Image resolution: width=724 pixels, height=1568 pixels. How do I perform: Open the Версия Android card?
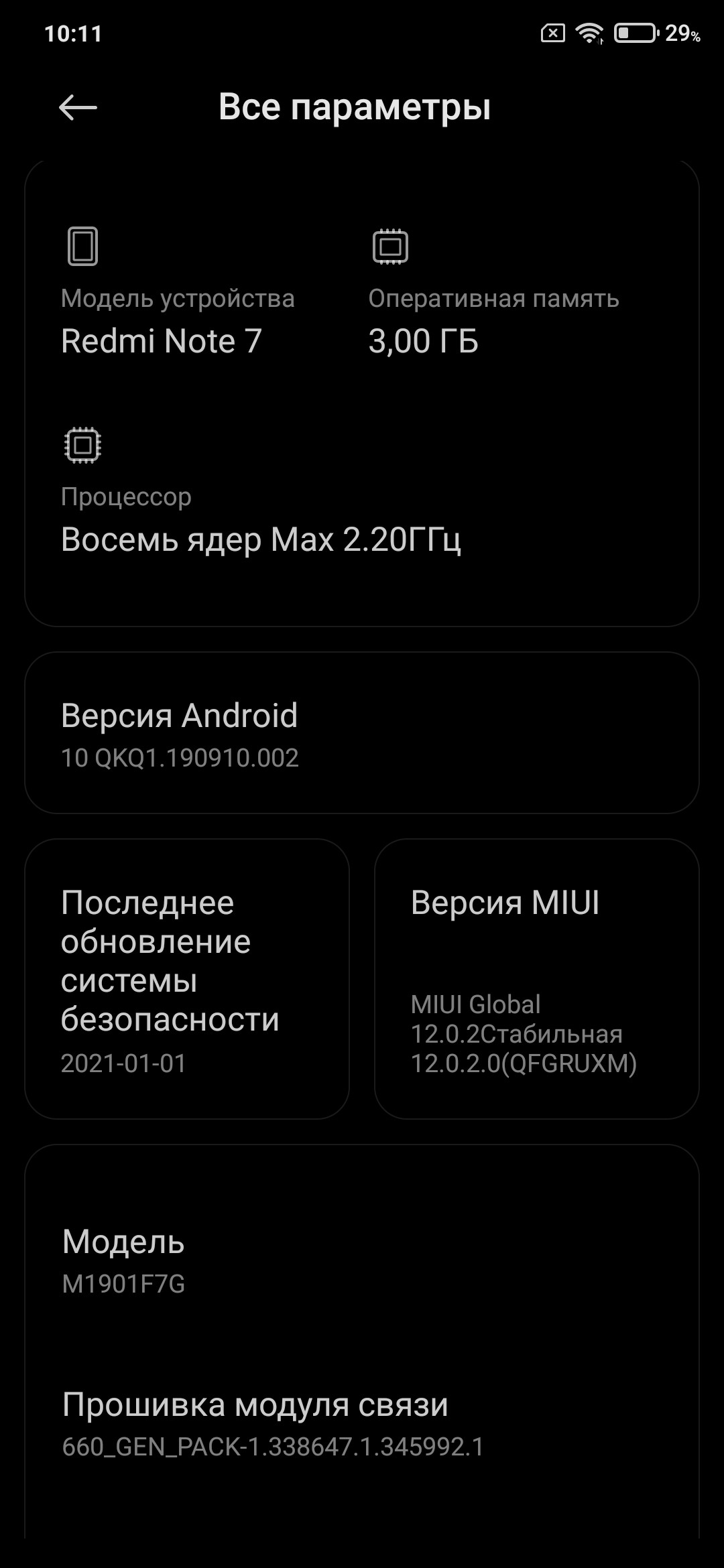click(x=362, y=733)
